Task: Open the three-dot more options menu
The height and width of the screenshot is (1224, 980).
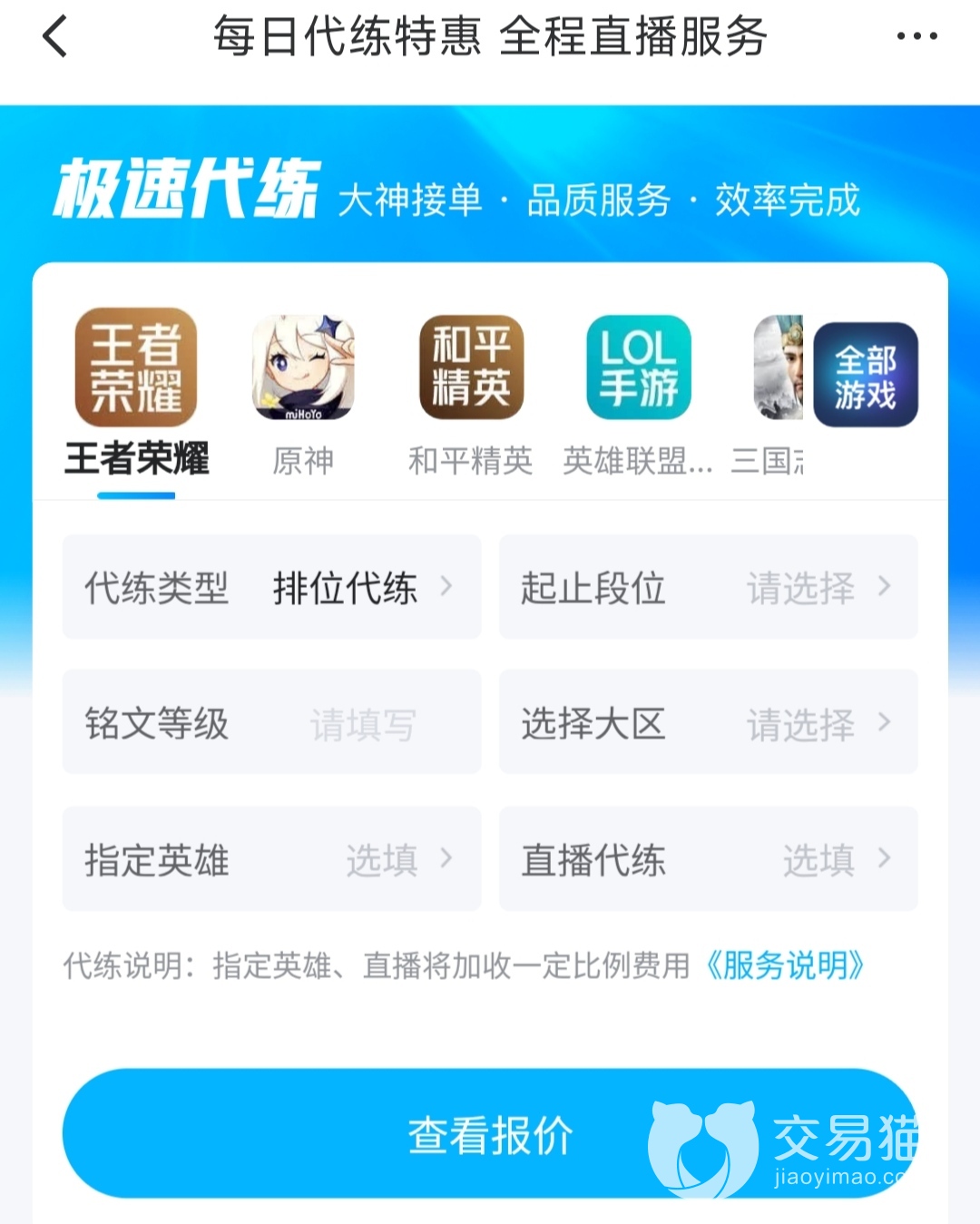Action: click(916, 38)
